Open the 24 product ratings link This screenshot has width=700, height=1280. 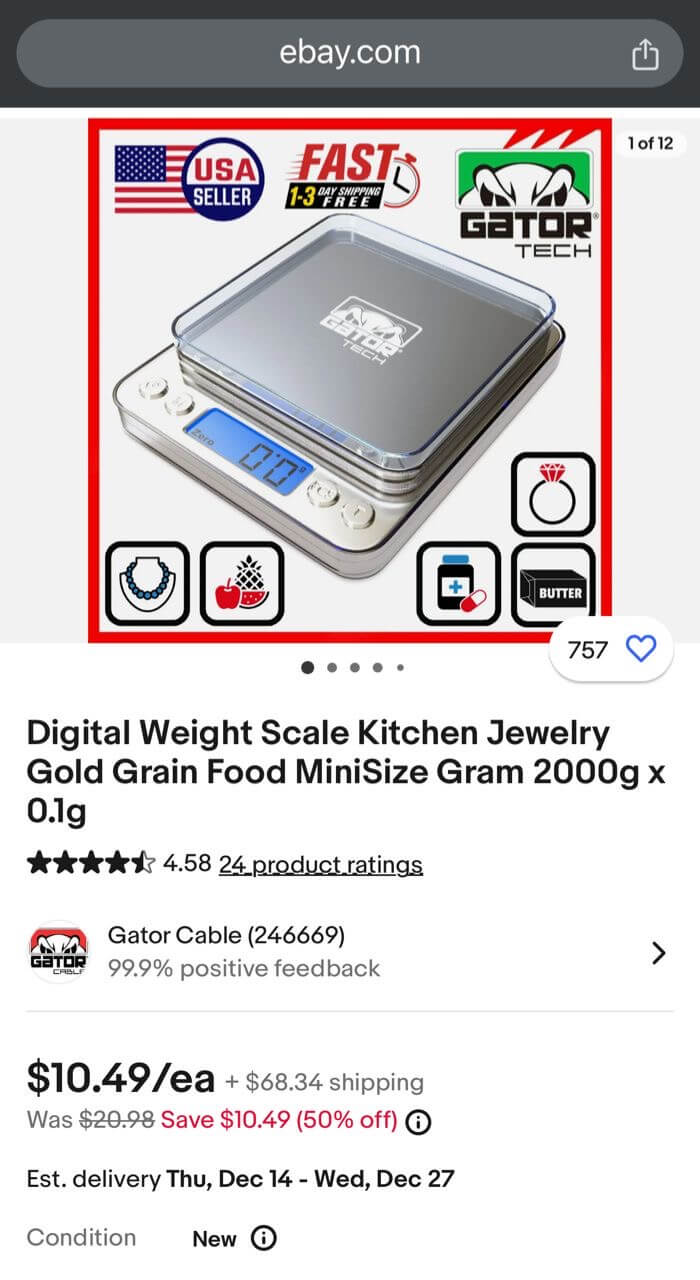321,864
